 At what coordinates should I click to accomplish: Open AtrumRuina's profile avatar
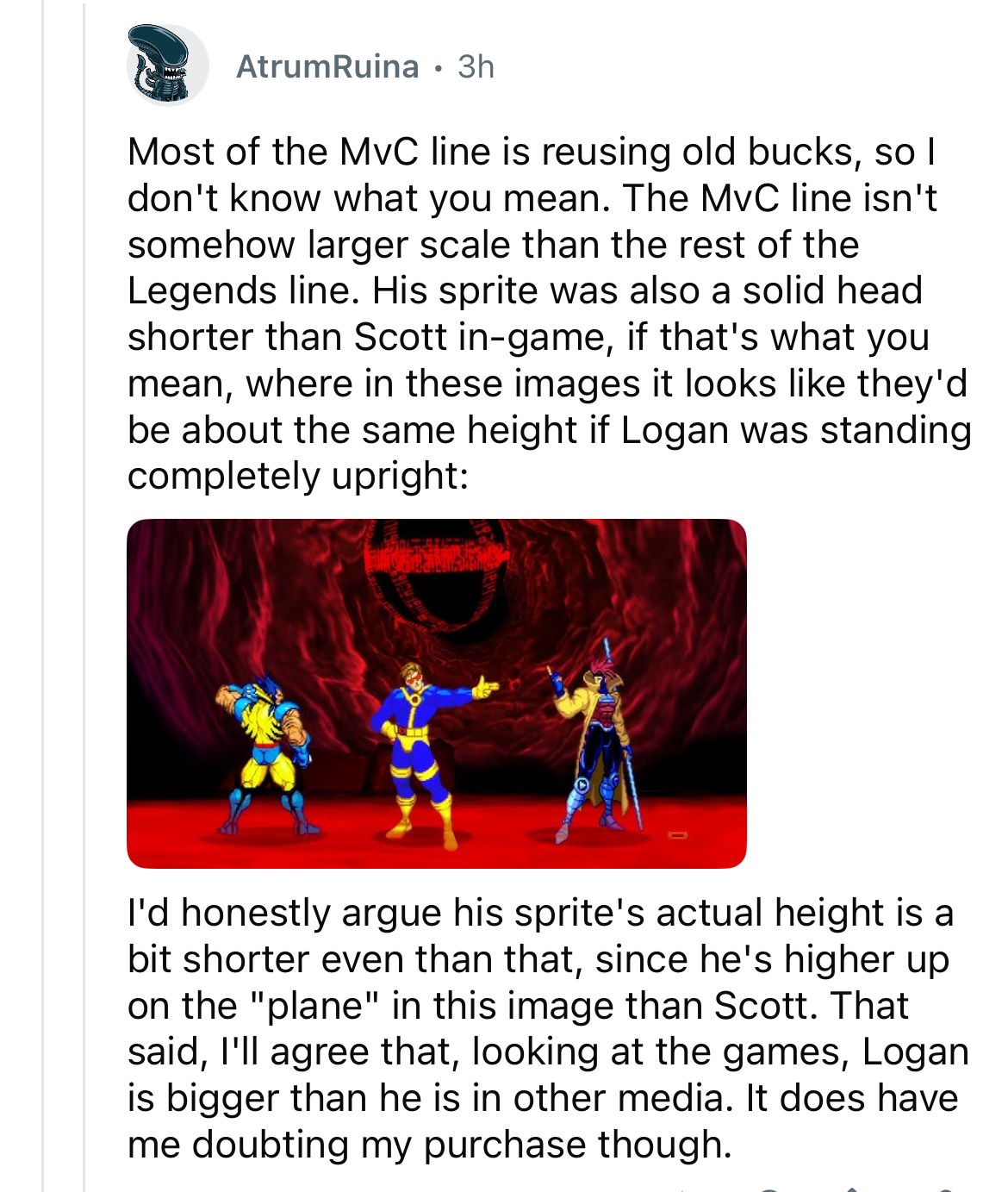(167, 66)
